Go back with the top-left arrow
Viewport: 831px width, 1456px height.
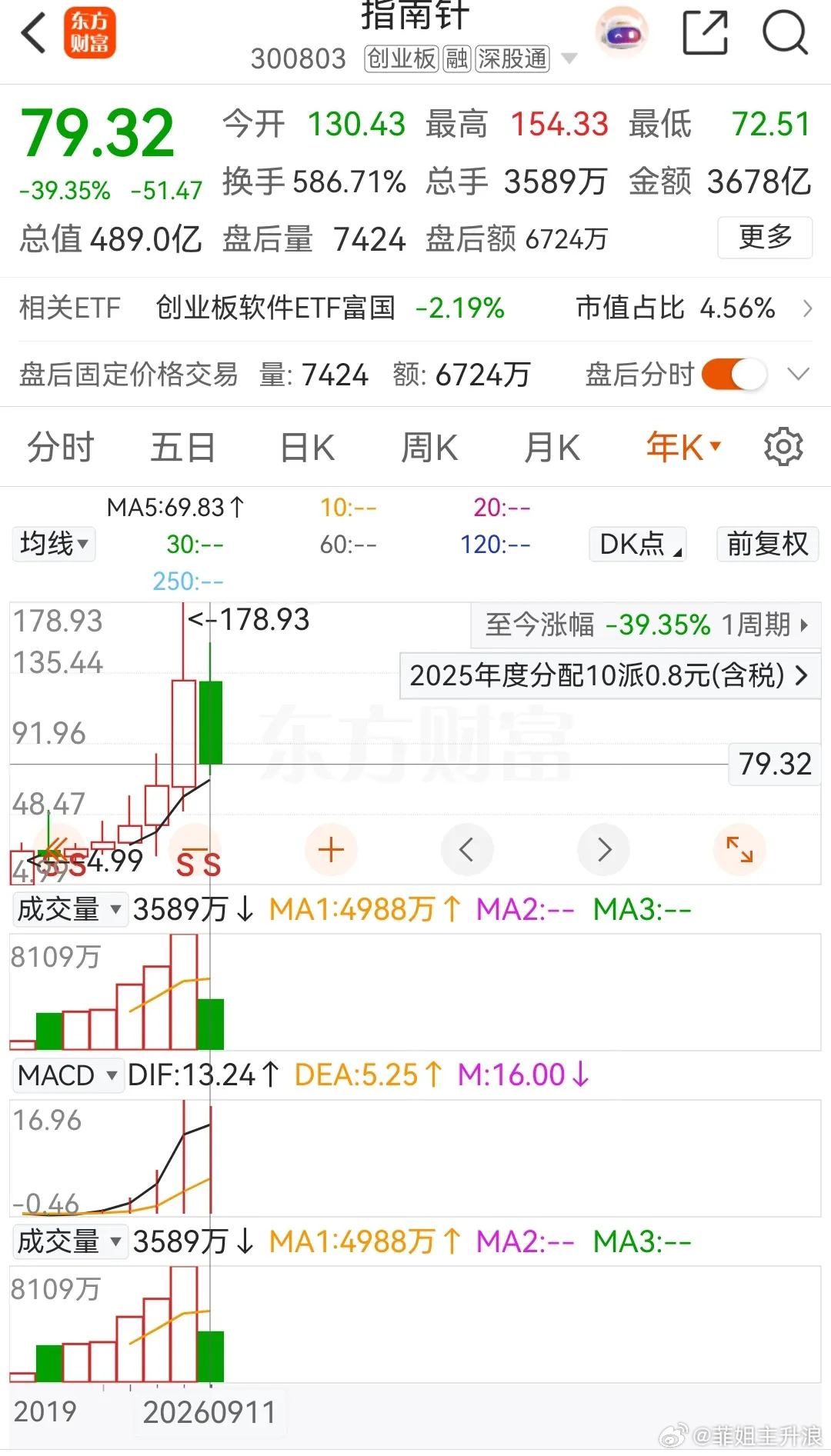pyautogui.click(x=34, y=34)
